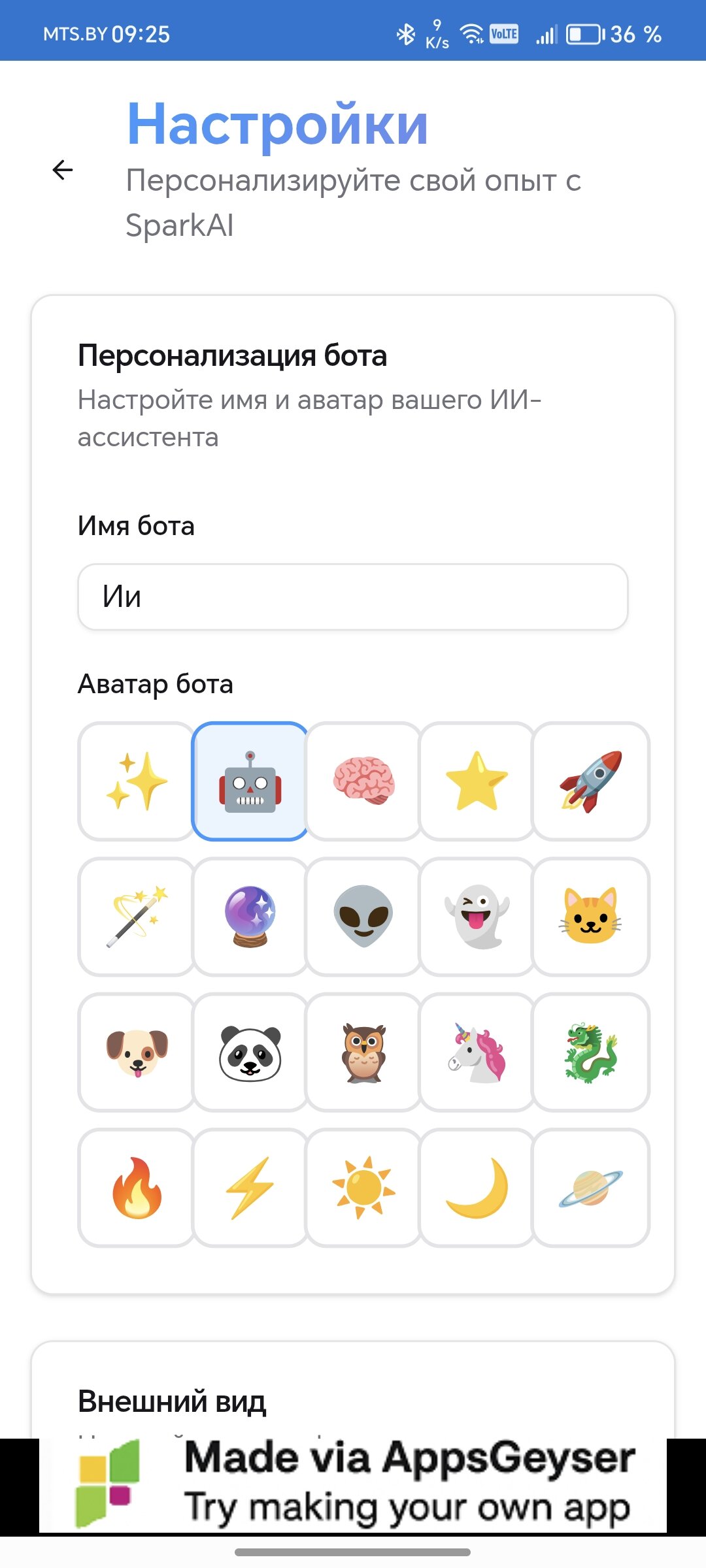706x1568 pixels.
Task: Pick the cat face avatar
Action: click(x=590, y=917)
